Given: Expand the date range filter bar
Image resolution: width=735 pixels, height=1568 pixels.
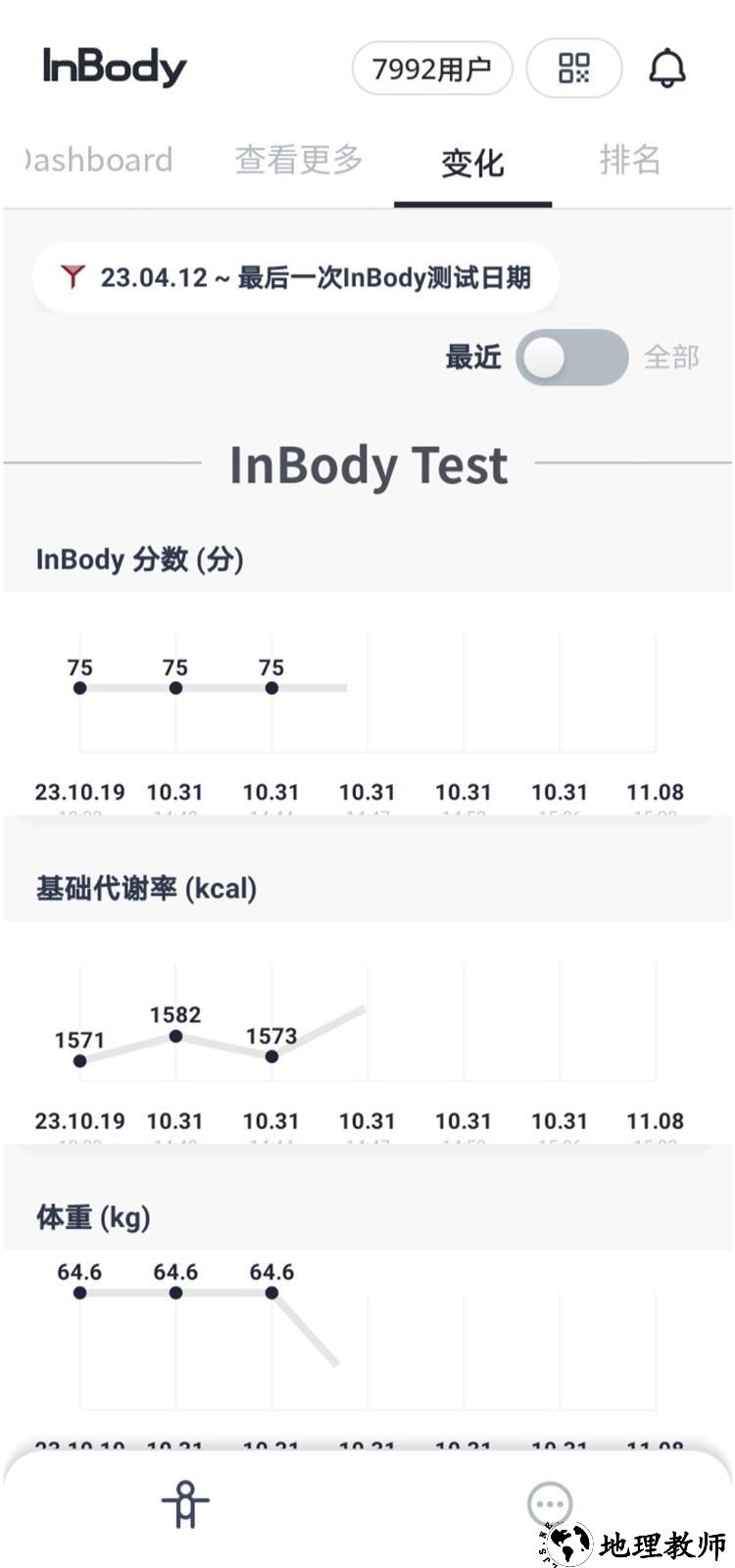Looking at the screenshot, I should pos(294,277).
